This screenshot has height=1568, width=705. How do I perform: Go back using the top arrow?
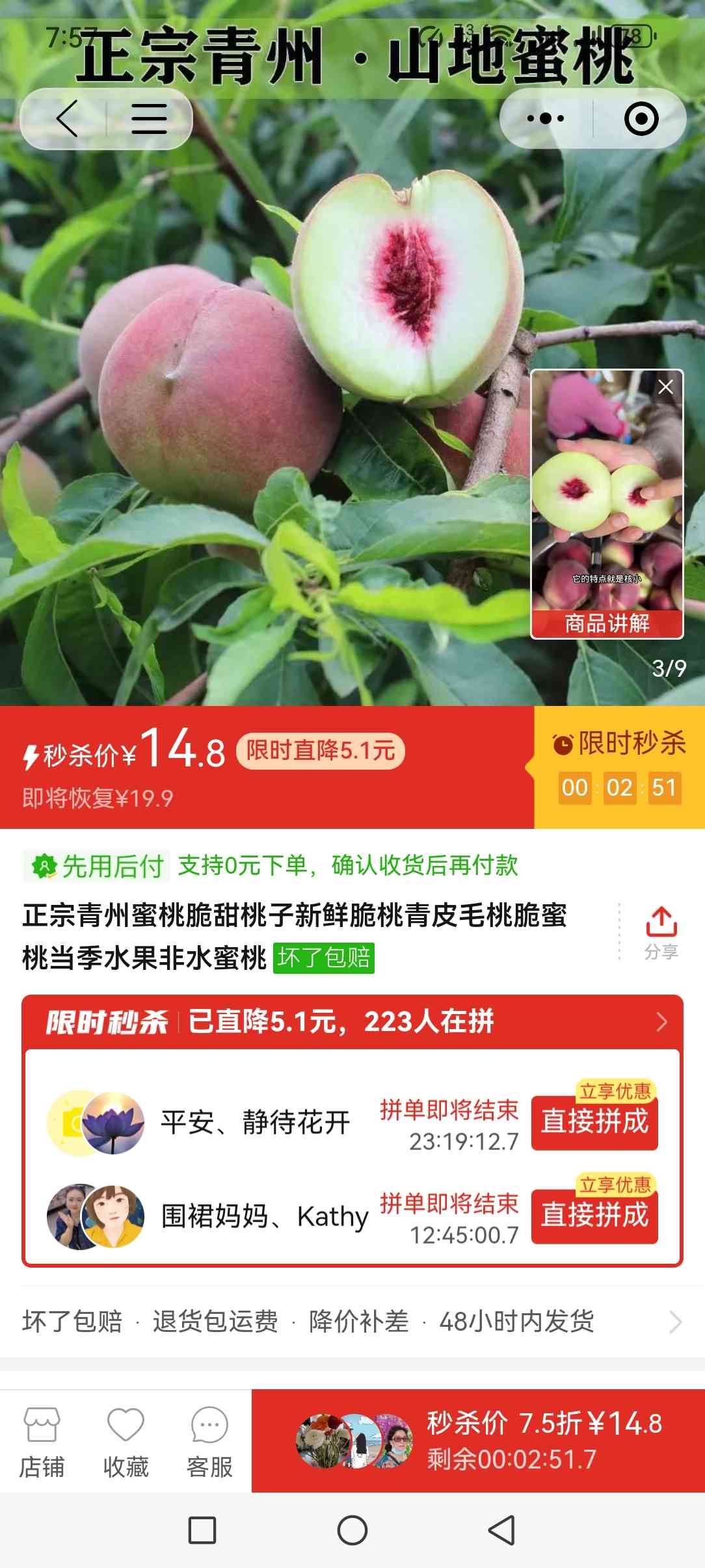coord(67,118)
